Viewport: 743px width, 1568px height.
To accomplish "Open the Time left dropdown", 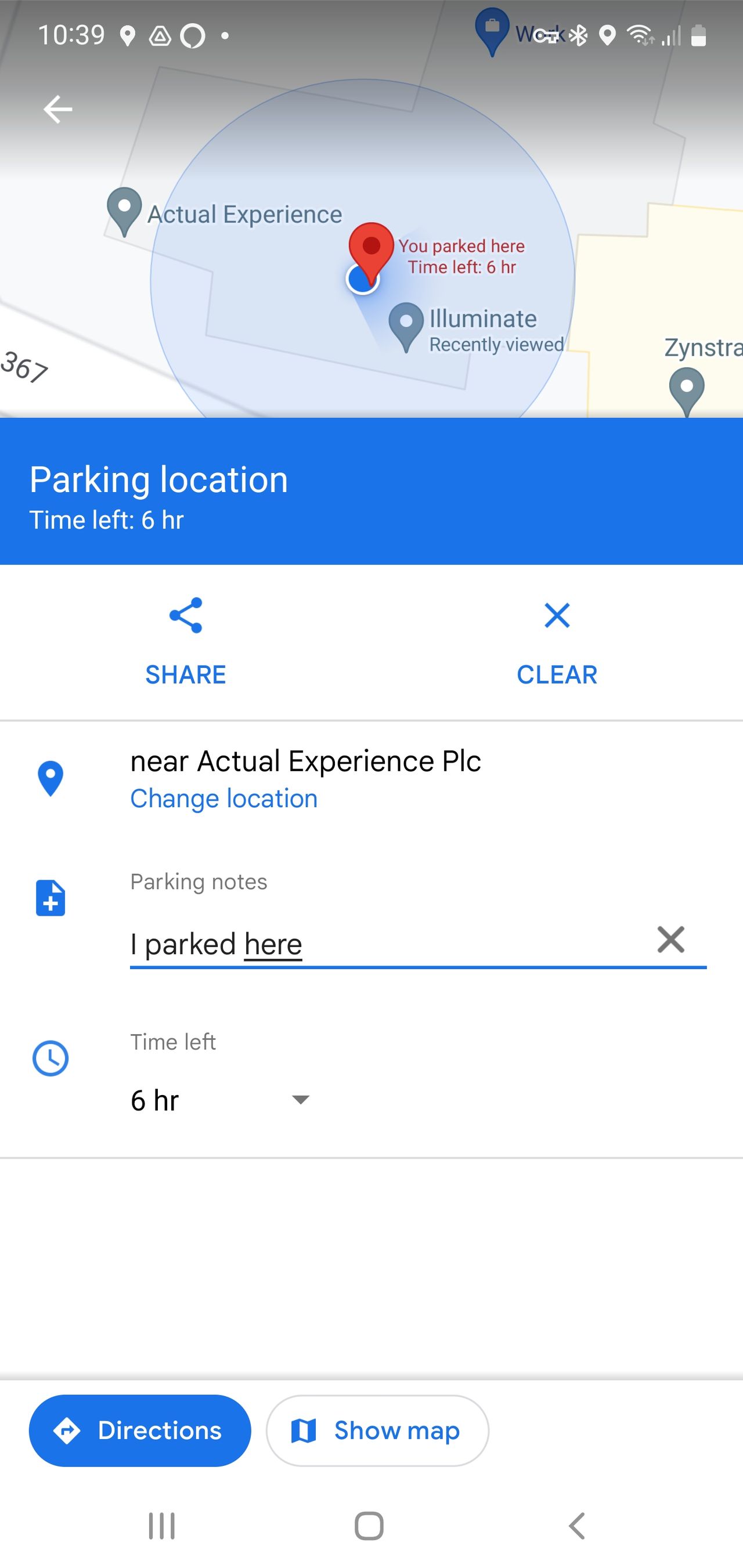I will pos(221,1100).
